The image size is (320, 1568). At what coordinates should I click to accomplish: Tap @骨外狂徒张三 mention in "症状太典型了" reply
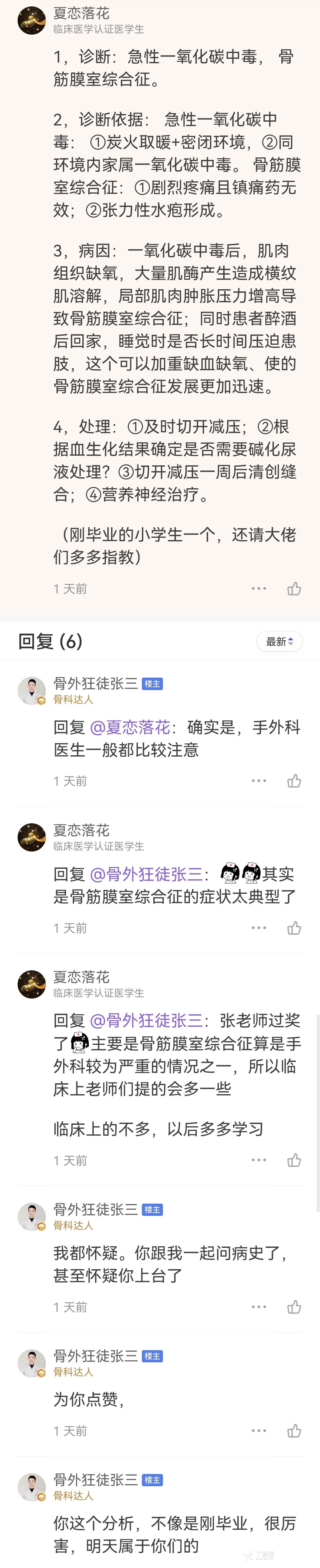[146, 875]
